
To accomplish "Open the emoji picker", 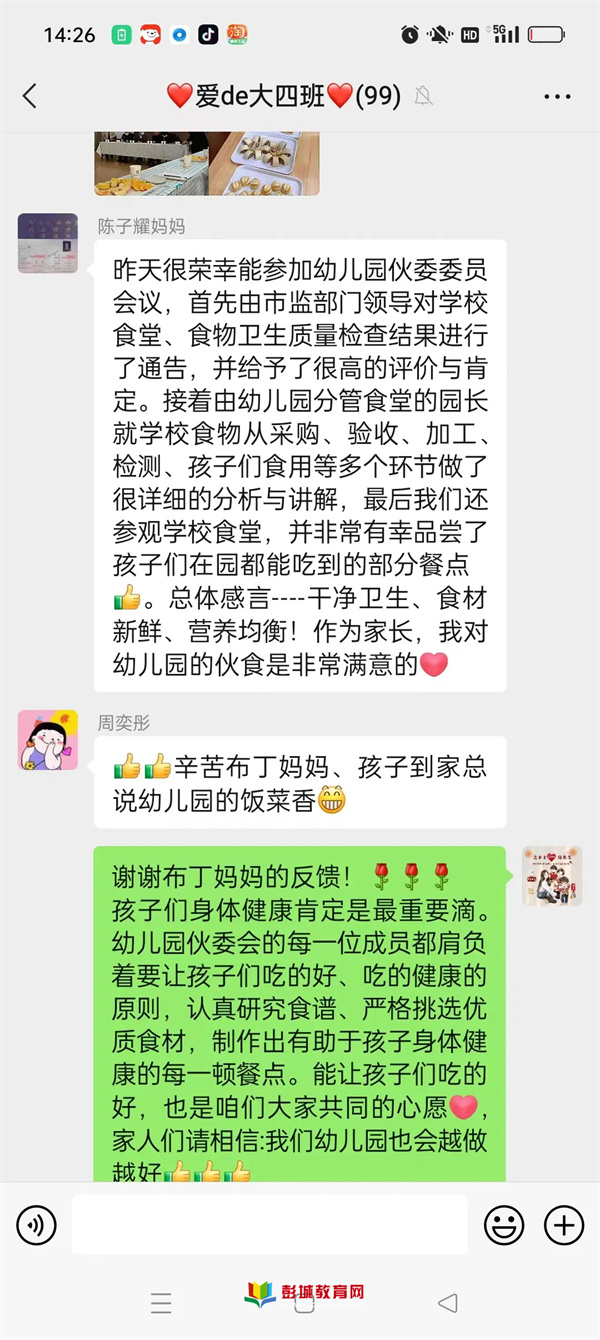I will (x=504, y=1225).
